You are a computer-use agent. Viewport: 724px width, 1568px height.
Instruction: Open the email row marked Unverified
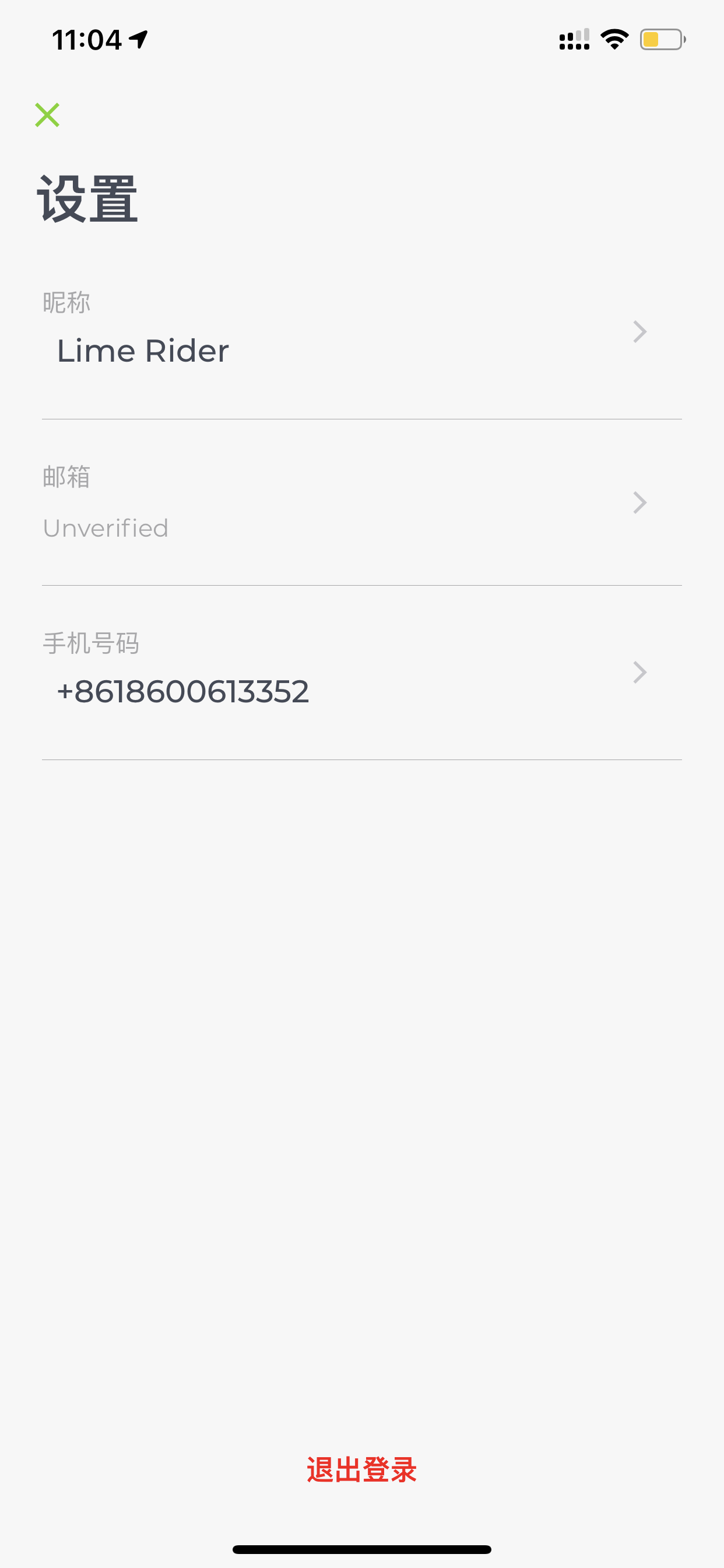click(362, 503)
